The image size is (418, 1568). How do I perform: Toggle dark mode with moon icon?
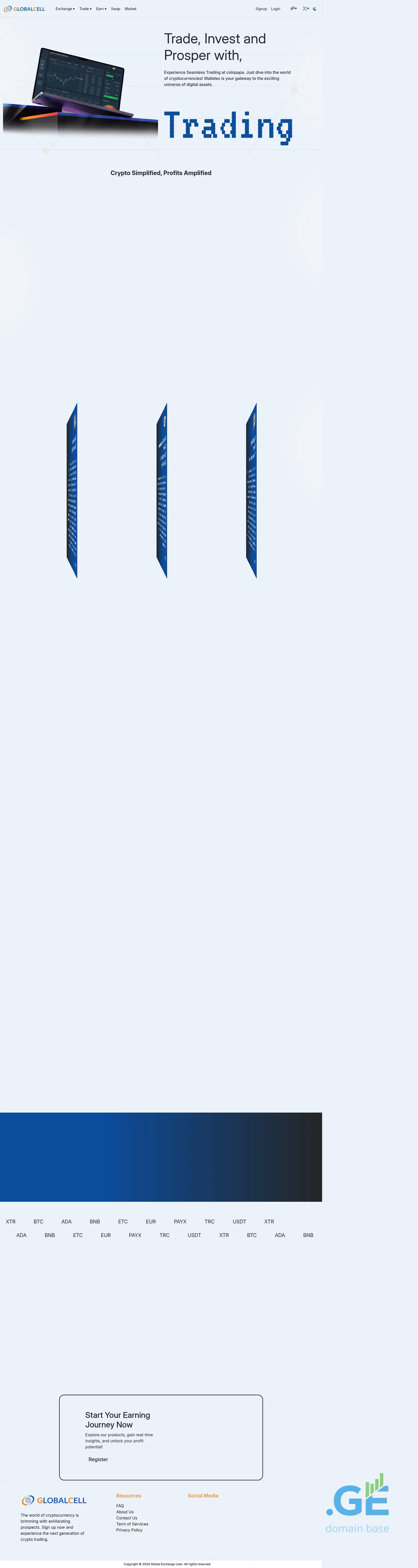pos(315,9)
